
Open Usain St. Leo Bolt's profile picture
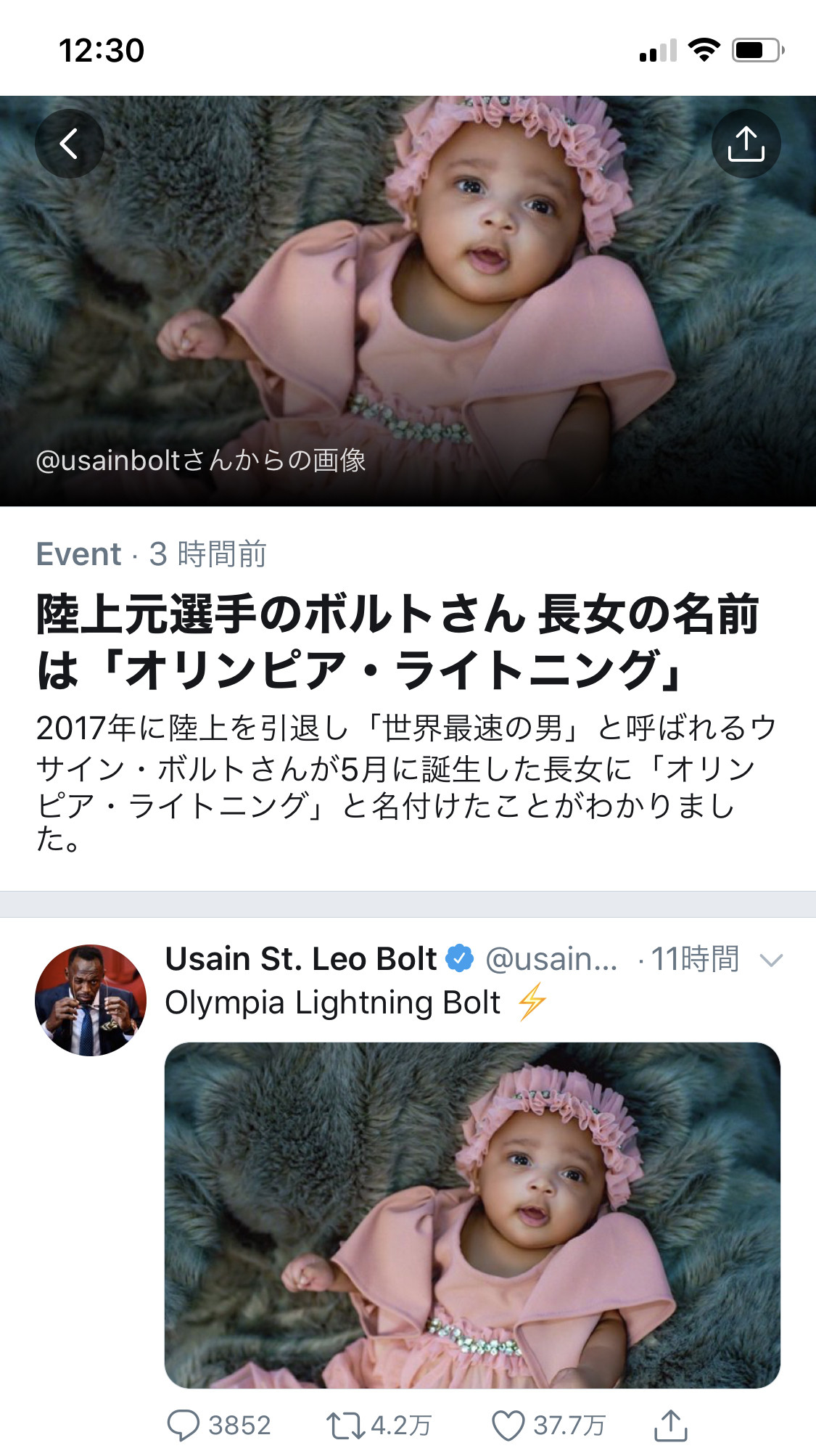pos(91,1000)
